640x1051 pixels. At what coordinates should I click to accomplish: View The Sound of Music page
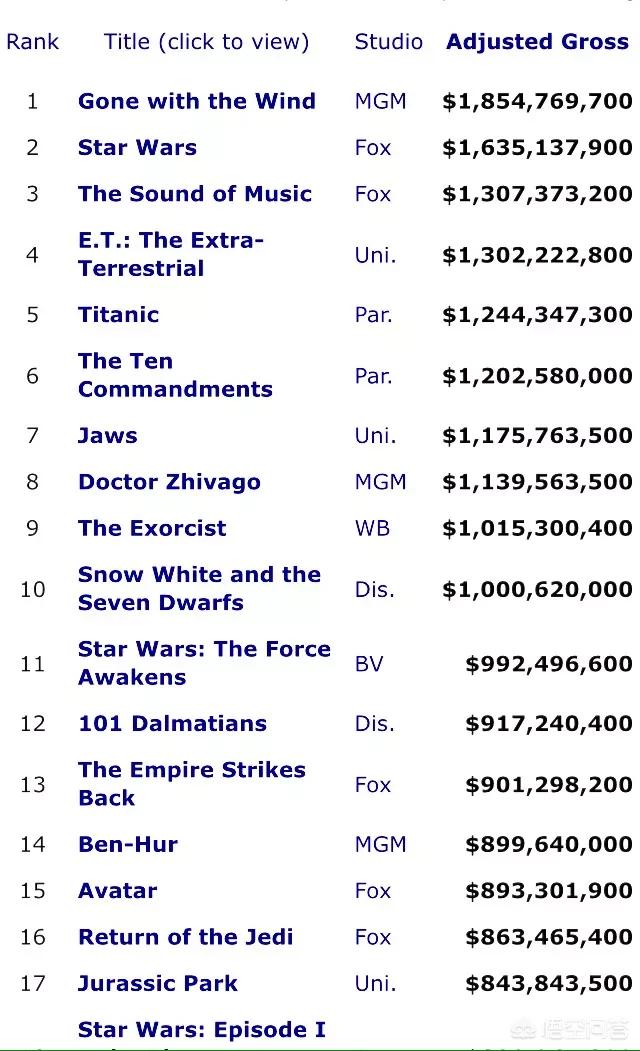(195, 194)
